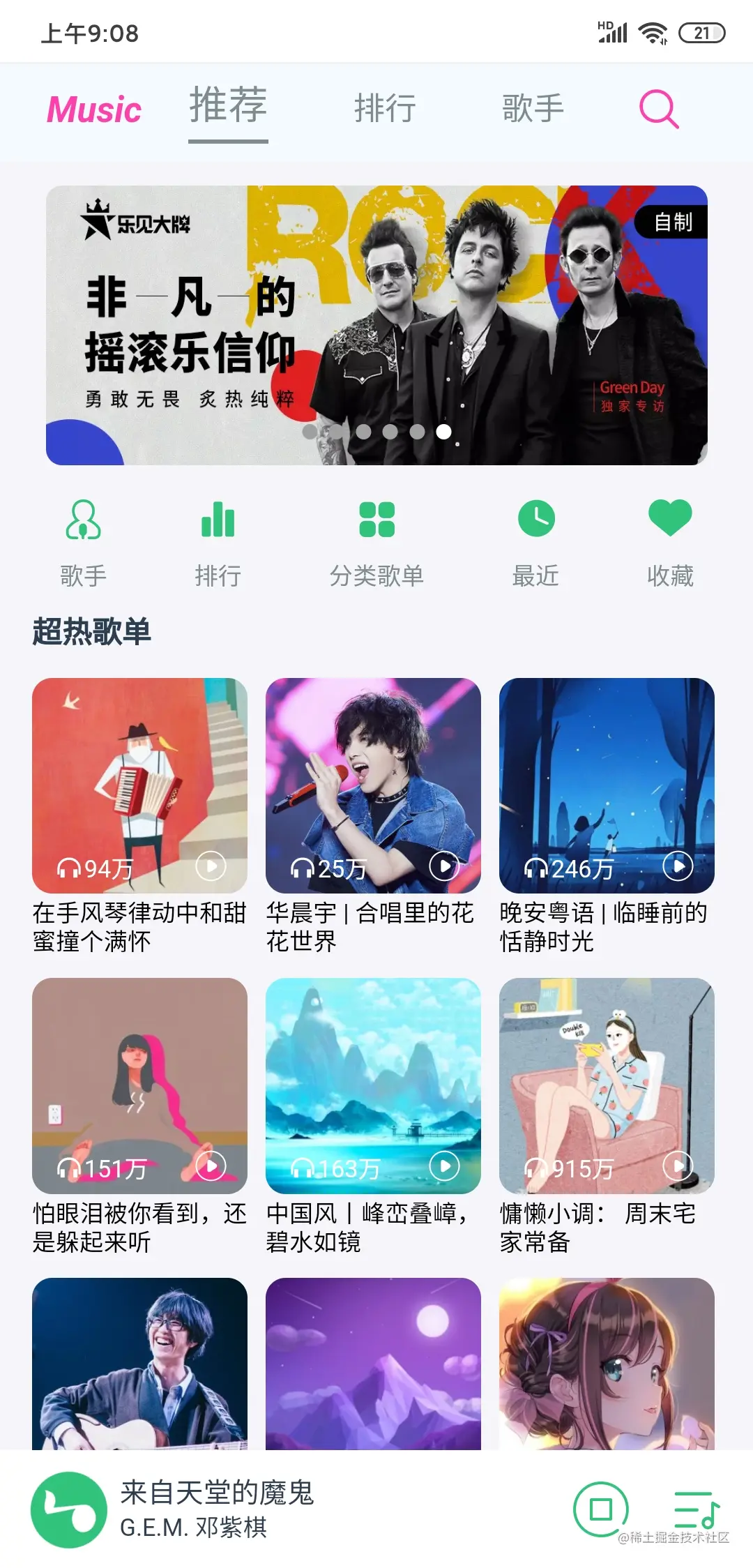The height and width of the screenshot is (1568, 753).
Task: Open the search magnifier icon
Action: coord(658,110)
